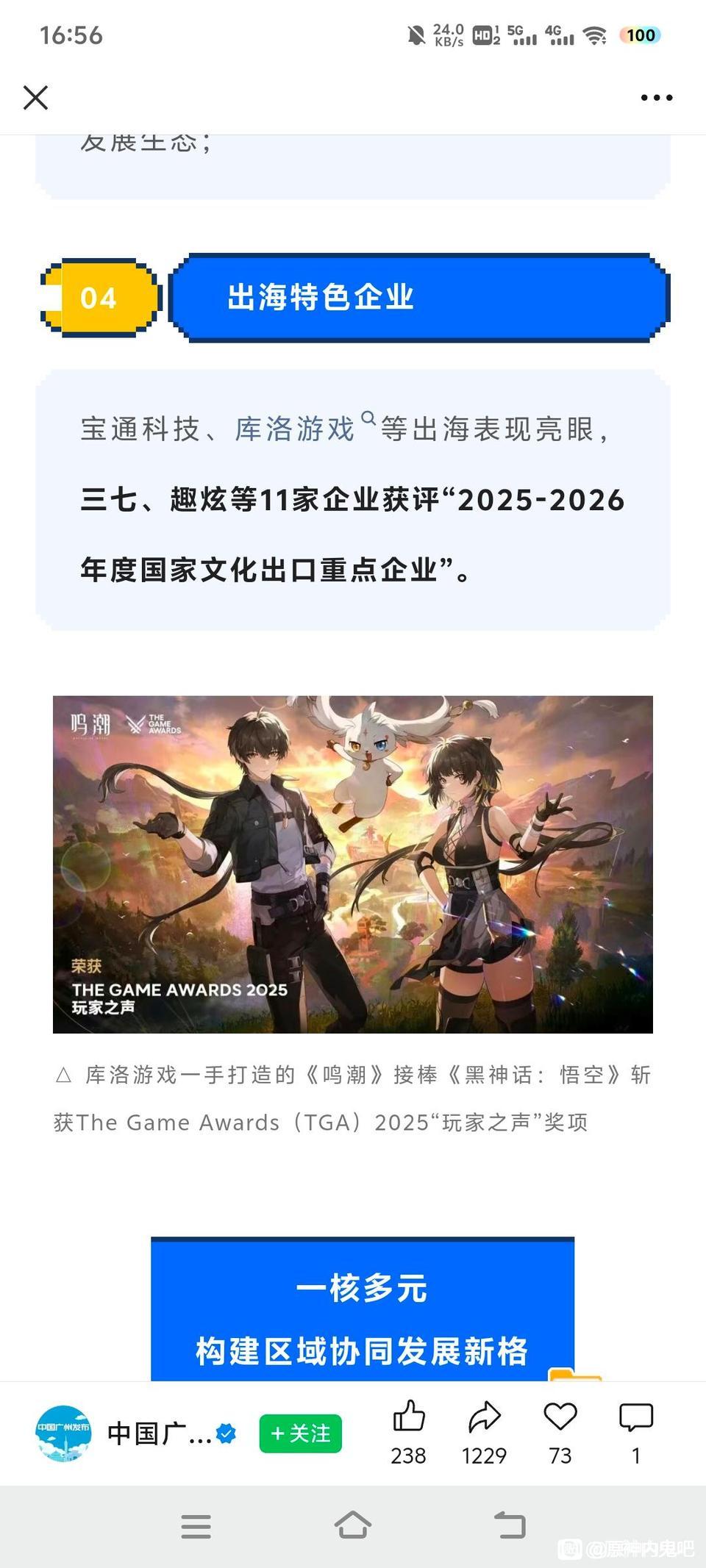Share this article
706x1568 pixels.
point(484,1432)
